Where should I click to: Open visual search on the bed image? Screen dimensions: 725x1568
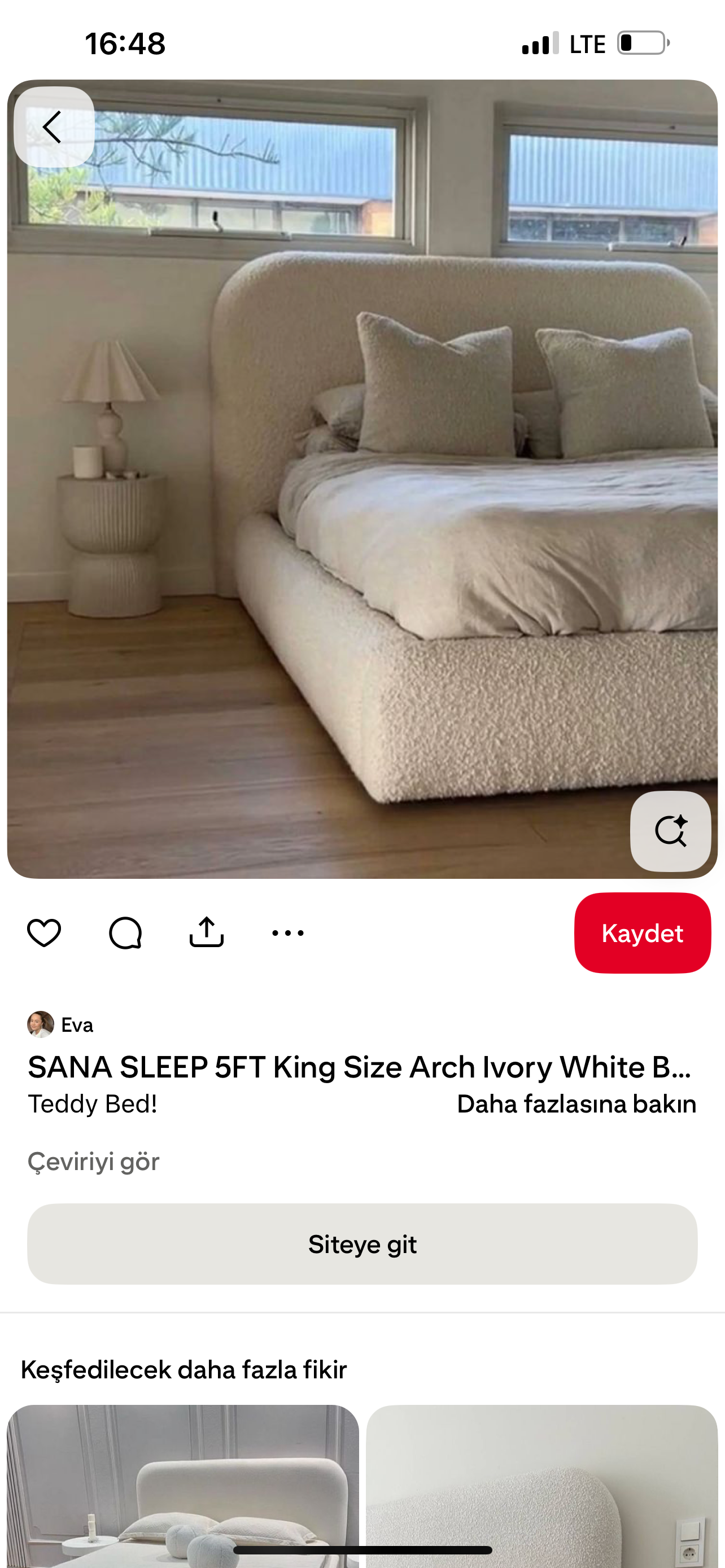click(670, 831)
